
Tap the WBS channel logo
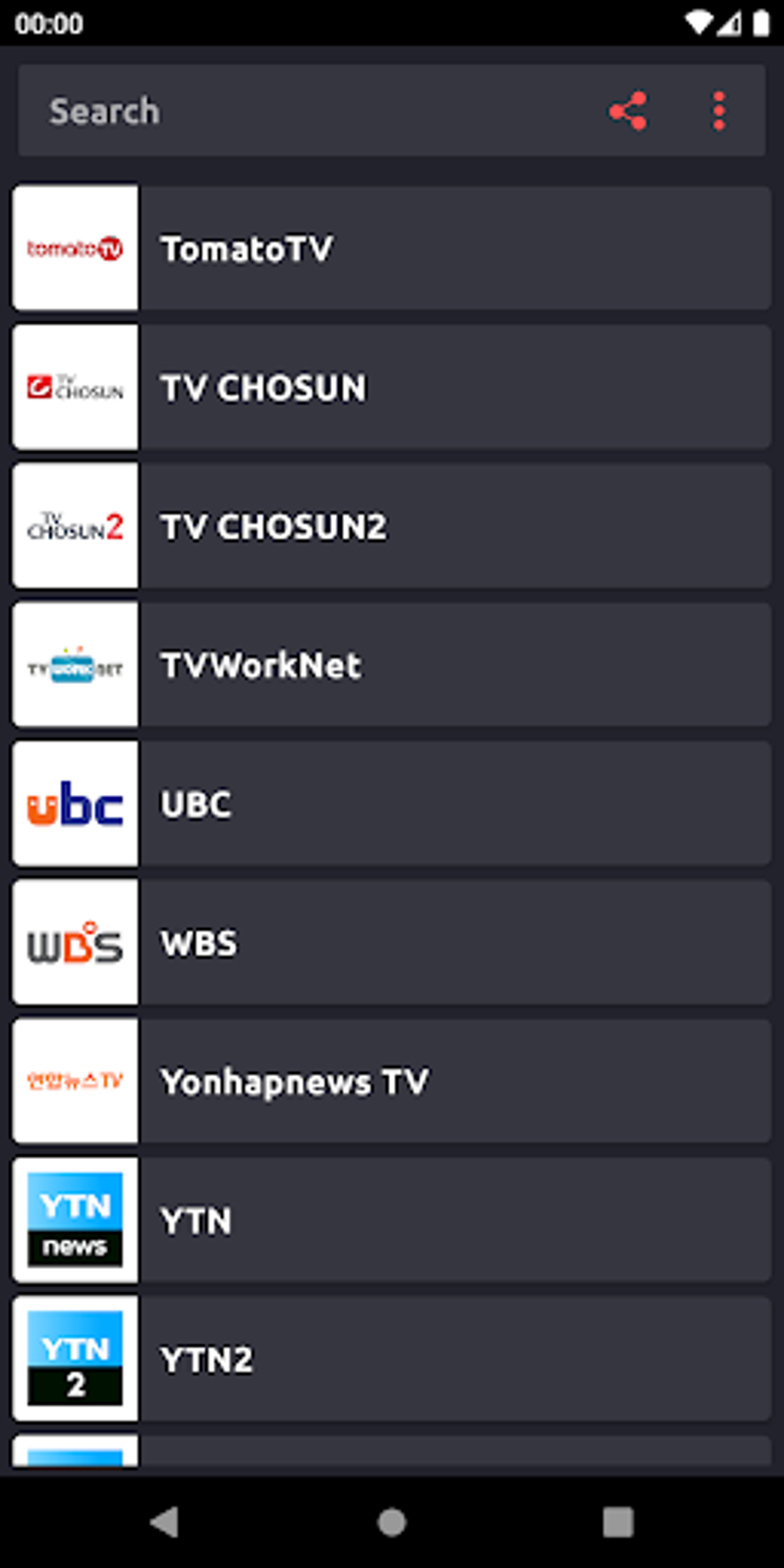[75, 943]
